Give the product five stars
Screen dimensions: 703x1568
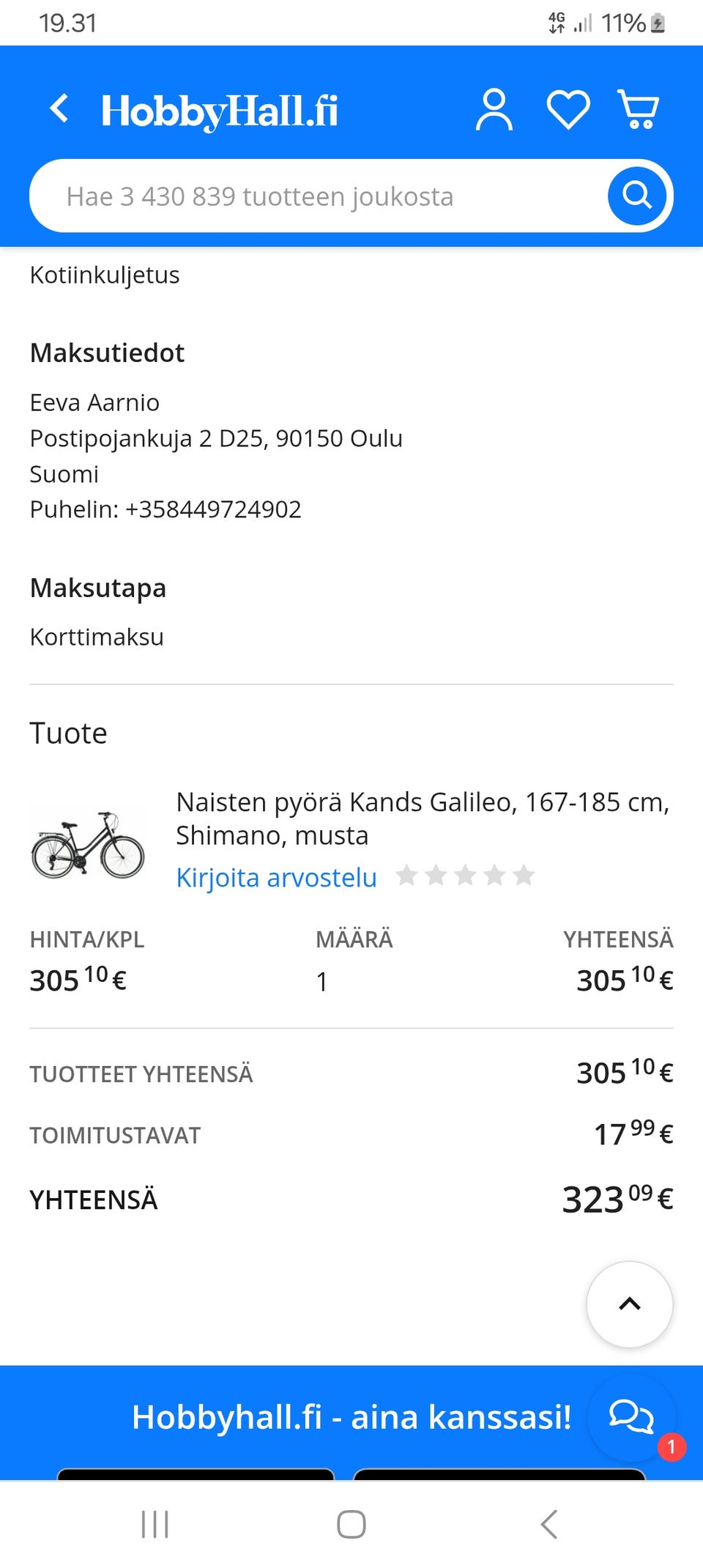pyautogui.click(x=524, y=876)
